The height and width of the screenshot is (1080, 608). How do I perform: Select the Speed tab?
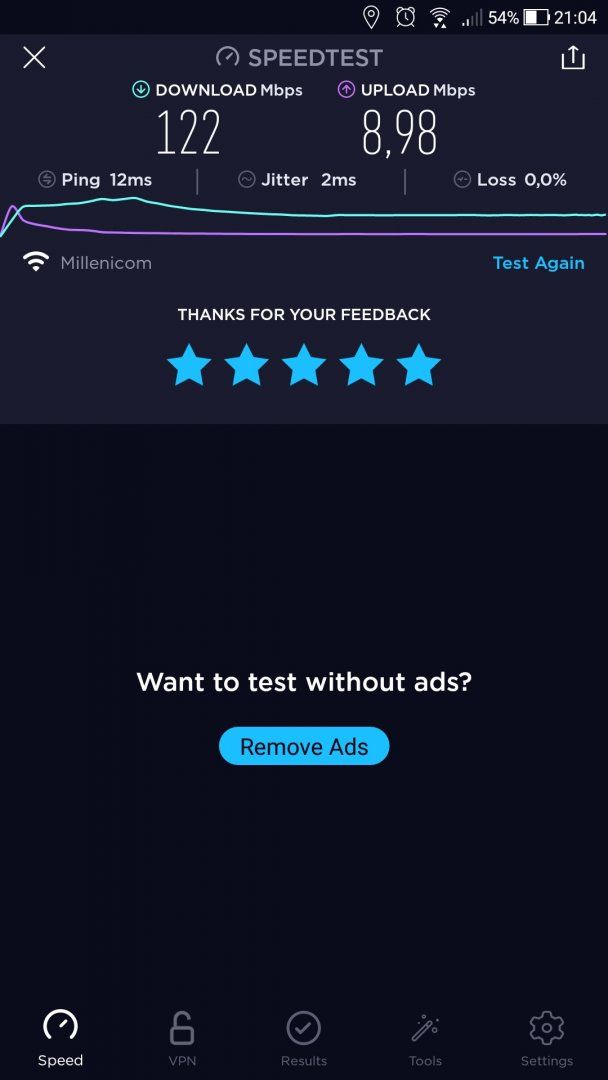coord(60,1037)
